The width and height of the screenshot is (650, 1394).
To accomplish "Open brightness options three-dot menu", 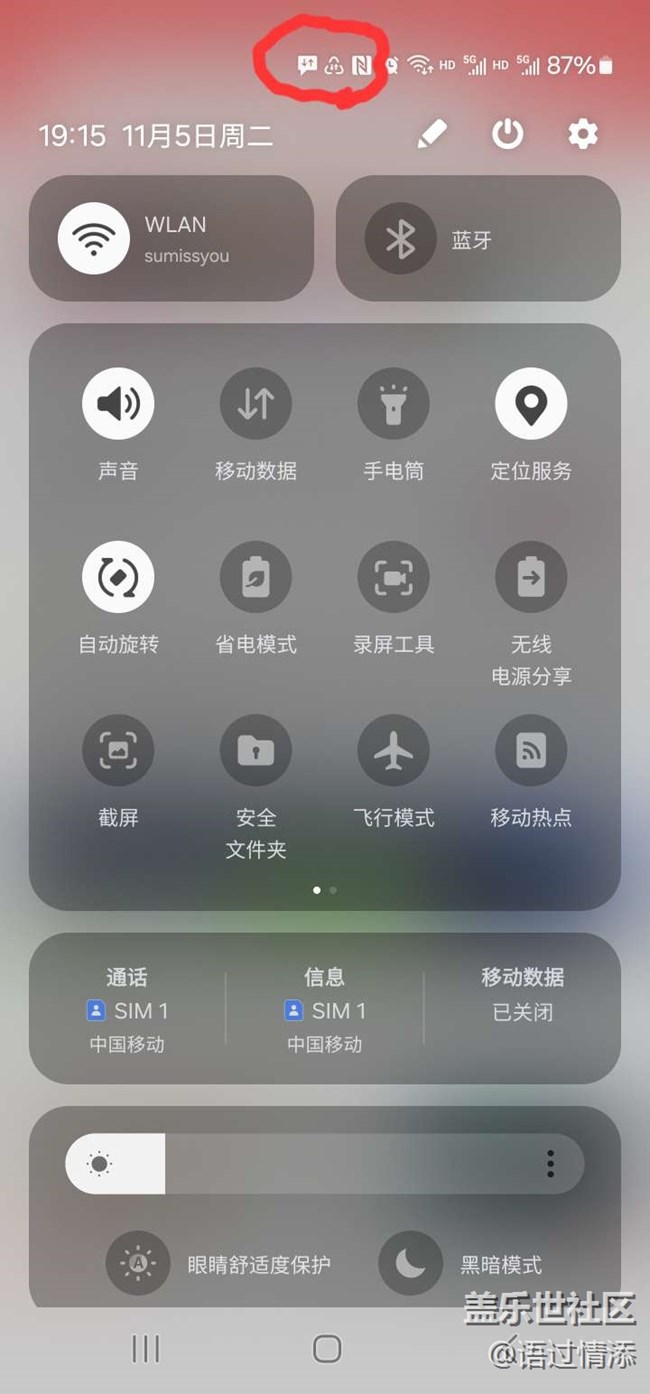I will [x=550, y=1163].
